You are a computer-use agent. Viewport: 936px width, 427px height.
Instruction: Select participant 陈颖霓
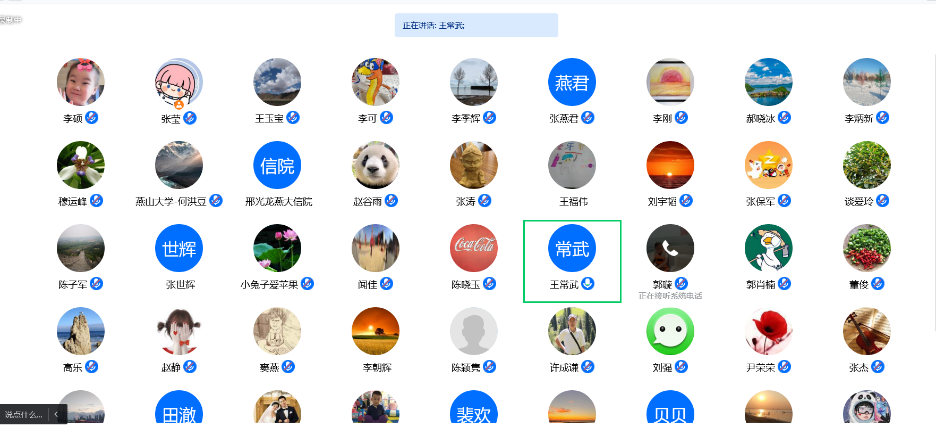point(474,332)
